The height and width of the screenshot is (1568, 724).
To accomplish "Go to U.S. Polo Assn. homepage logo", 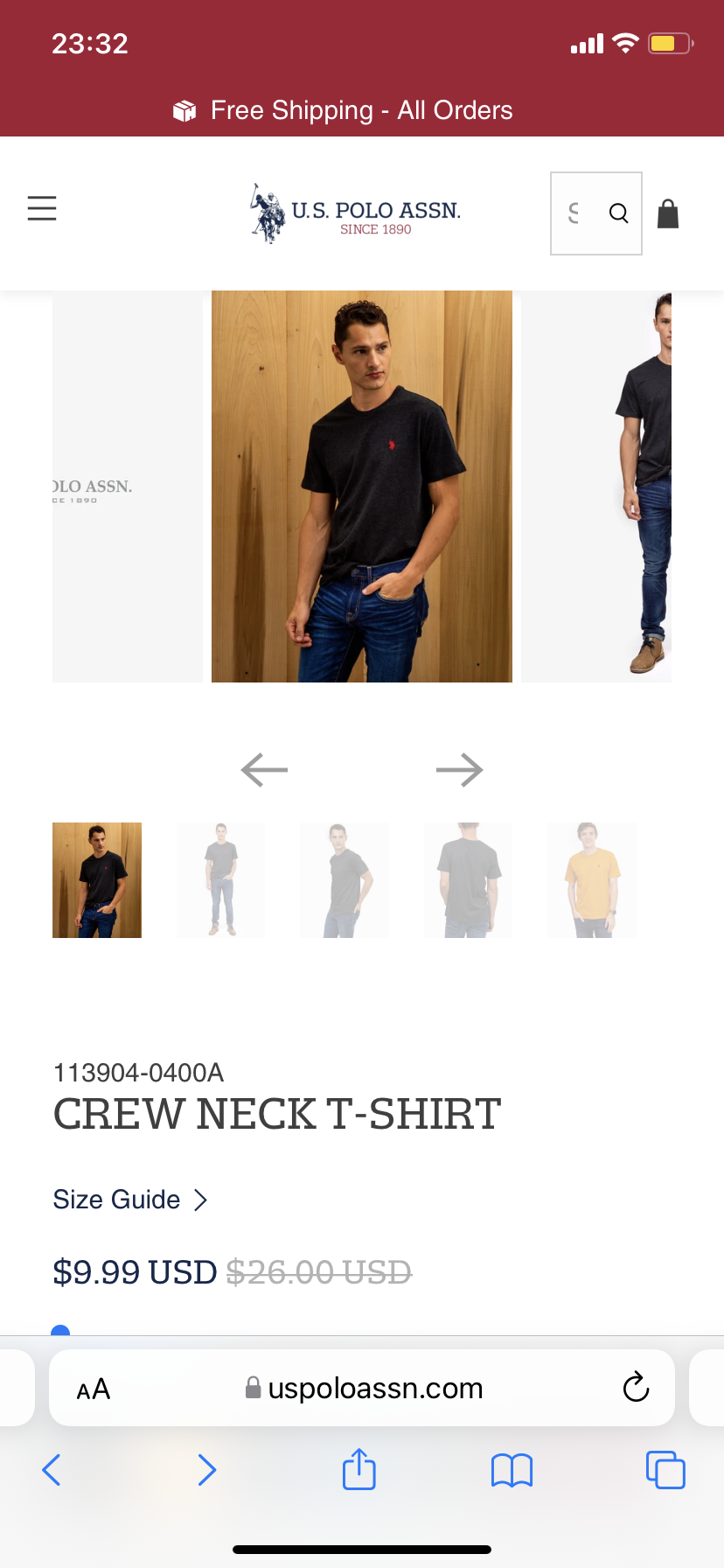I will pos(355,213).
